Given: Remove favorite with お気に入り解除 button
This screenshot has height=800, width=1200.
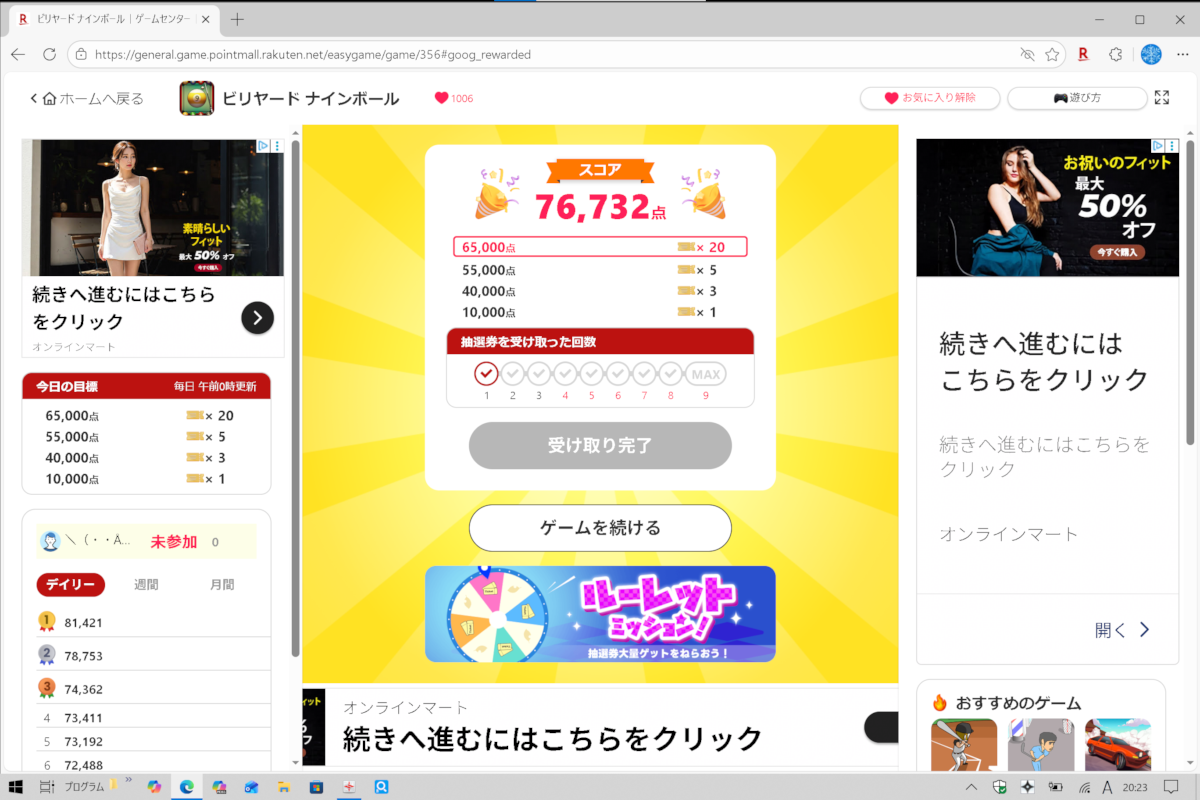Looking at the screenshot, I should 929,98.
